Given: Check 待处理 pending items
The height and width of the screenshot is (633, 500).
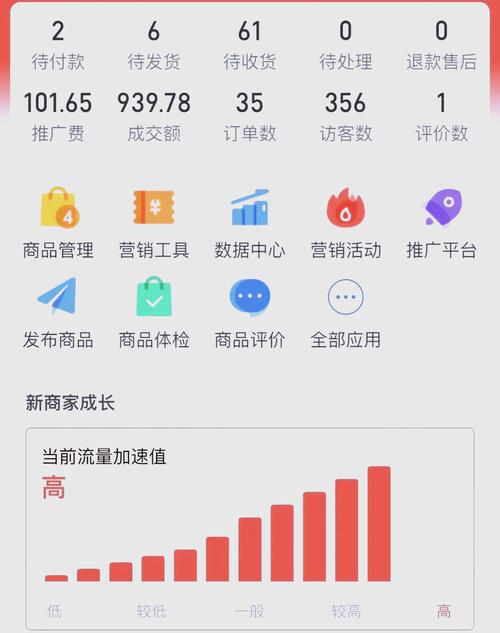Looking at the screenshot, I should (x=345, y=46).
